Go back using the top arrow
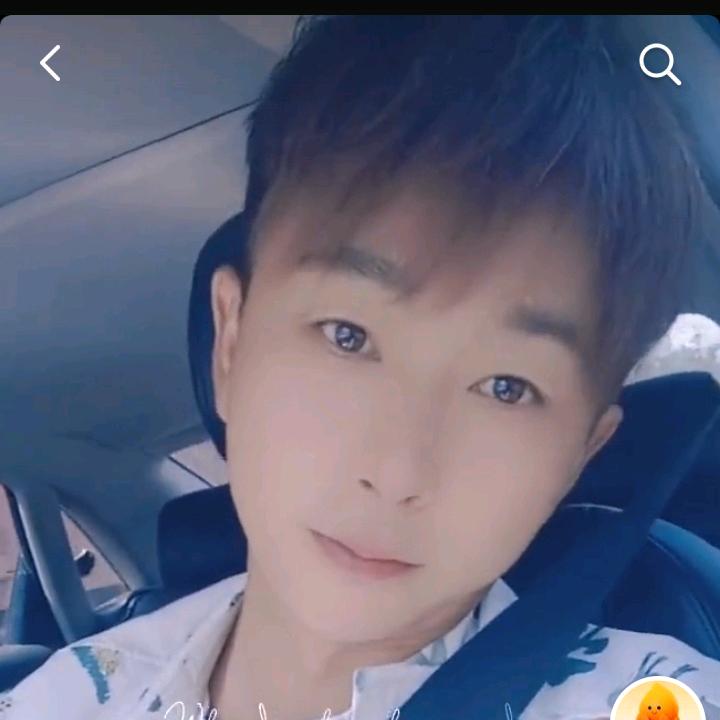This screenshot has width=720, height=720. 50,63
